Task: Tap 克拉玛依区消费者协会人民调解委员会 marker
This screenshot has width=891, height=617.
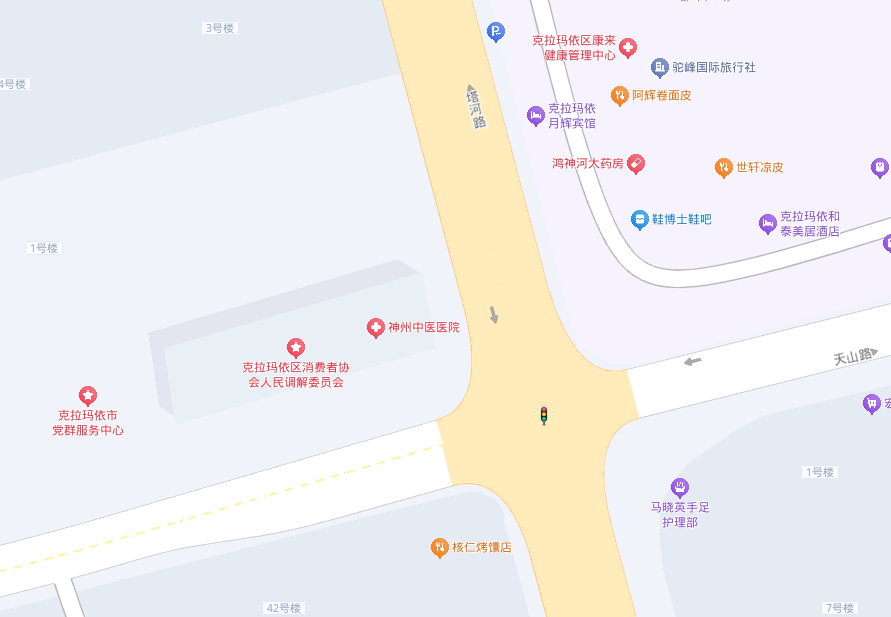Action: [x=296, y=348]
